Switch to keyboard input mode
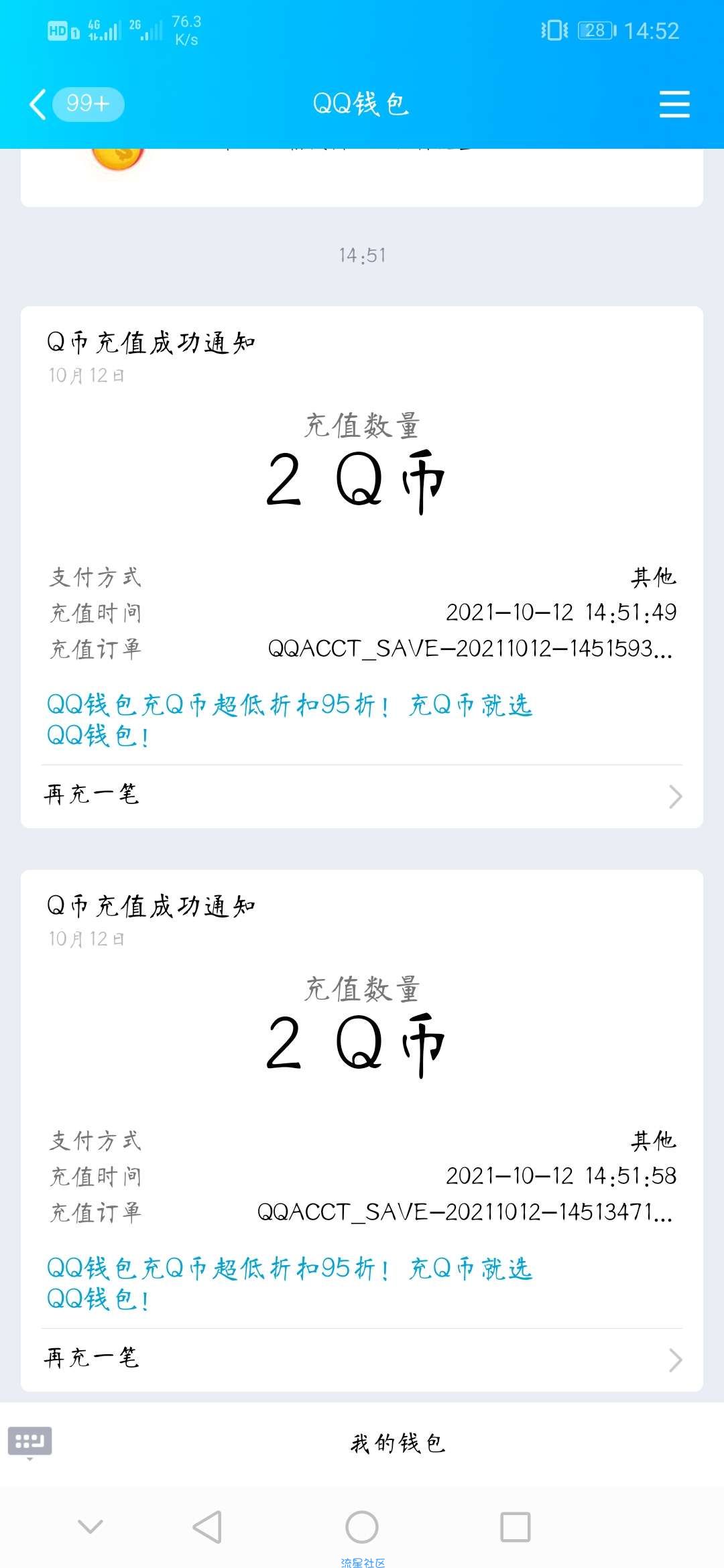 pos(29,1442)
